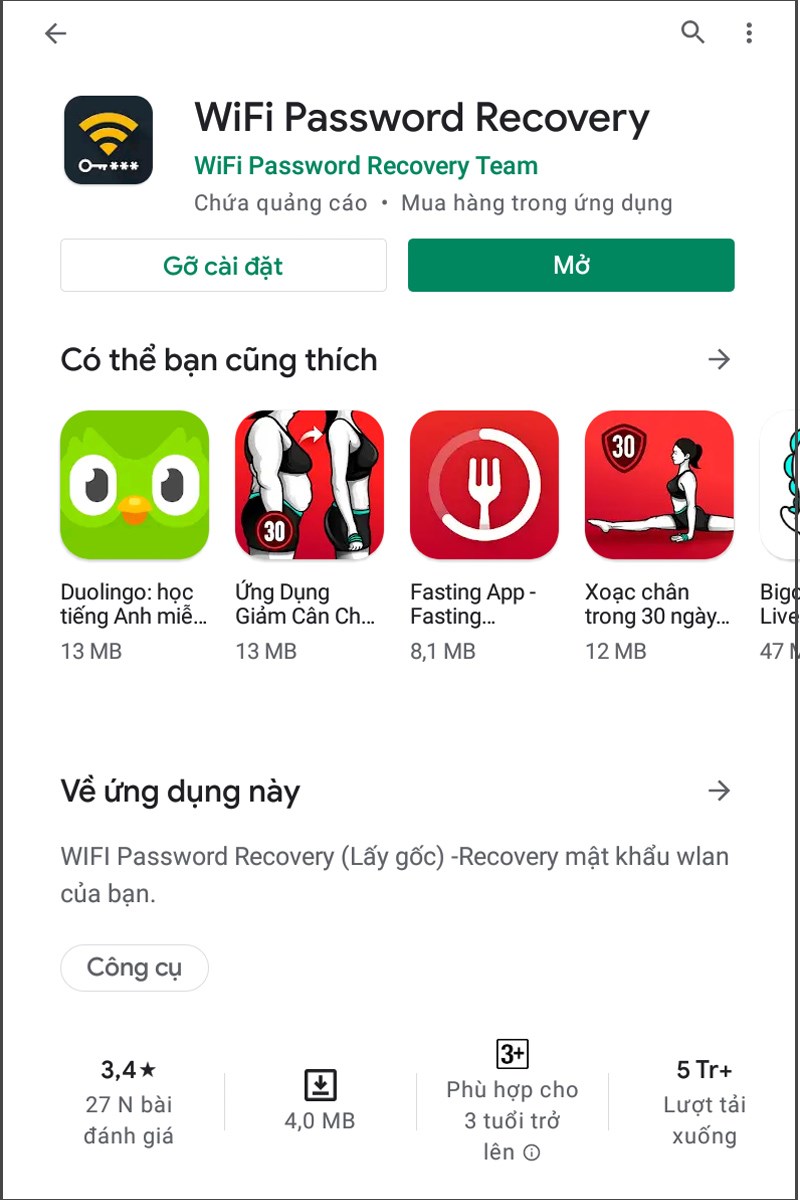This screenshot has width=800, height=1200.
Task: Go back using the top arrow
Action: [x=55, y=33]
